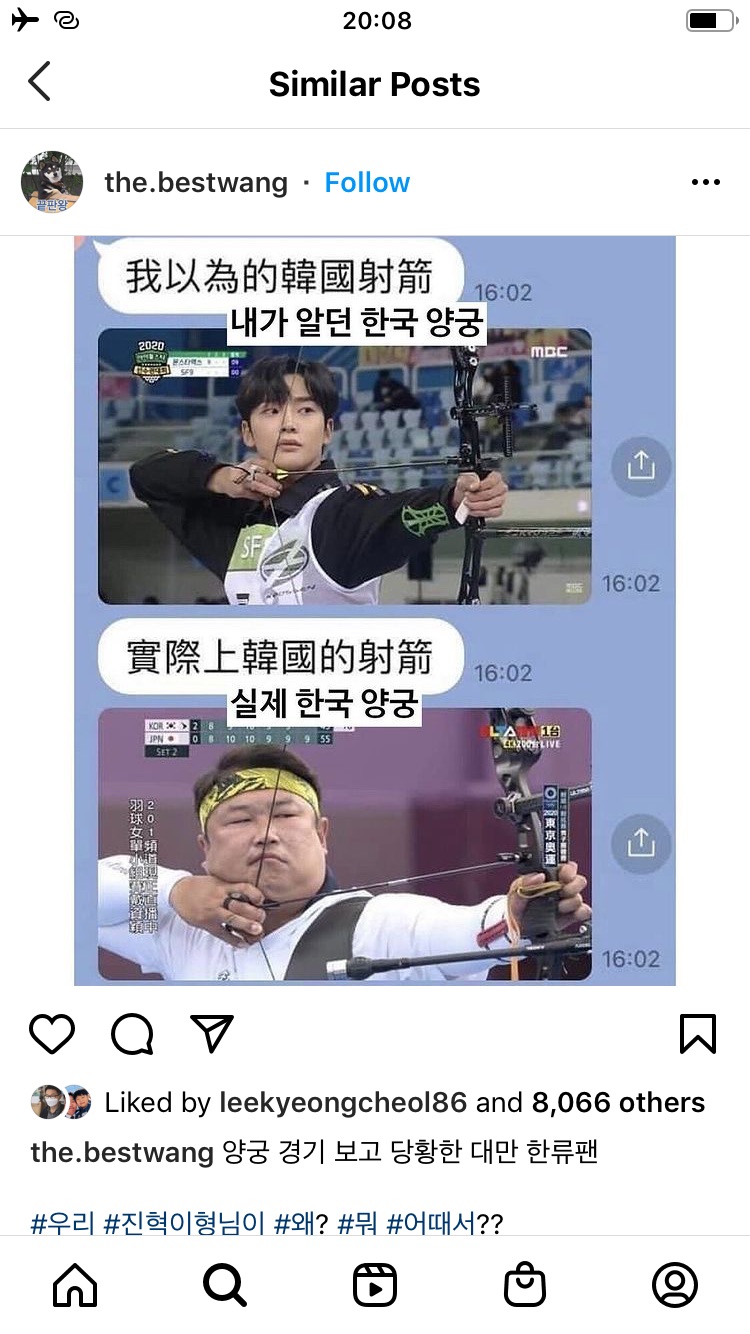750x1334 pixels.
Task: Switch to the Search tab
Action: tap(224, 1285)
